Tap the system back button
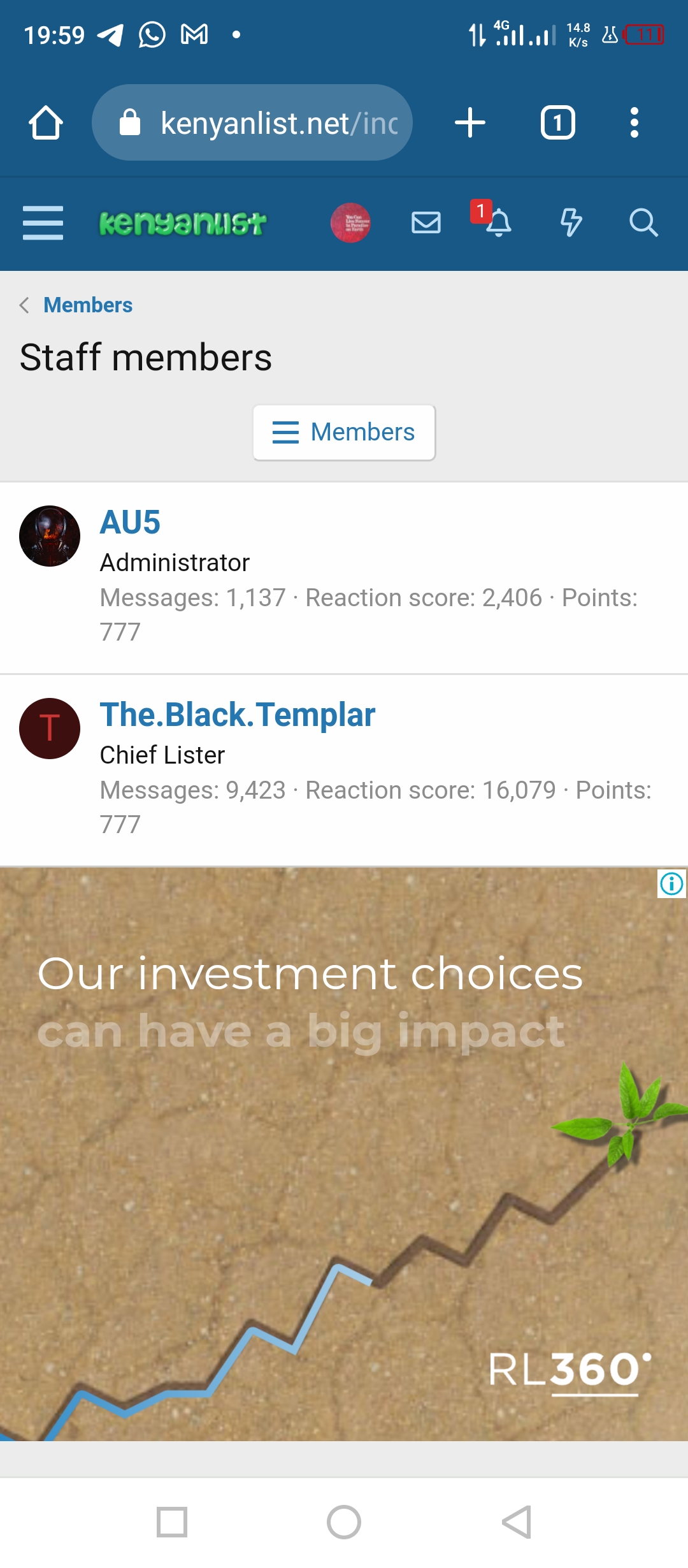The width and height of the screenshot is (688, 1568). click(516, 1522)
